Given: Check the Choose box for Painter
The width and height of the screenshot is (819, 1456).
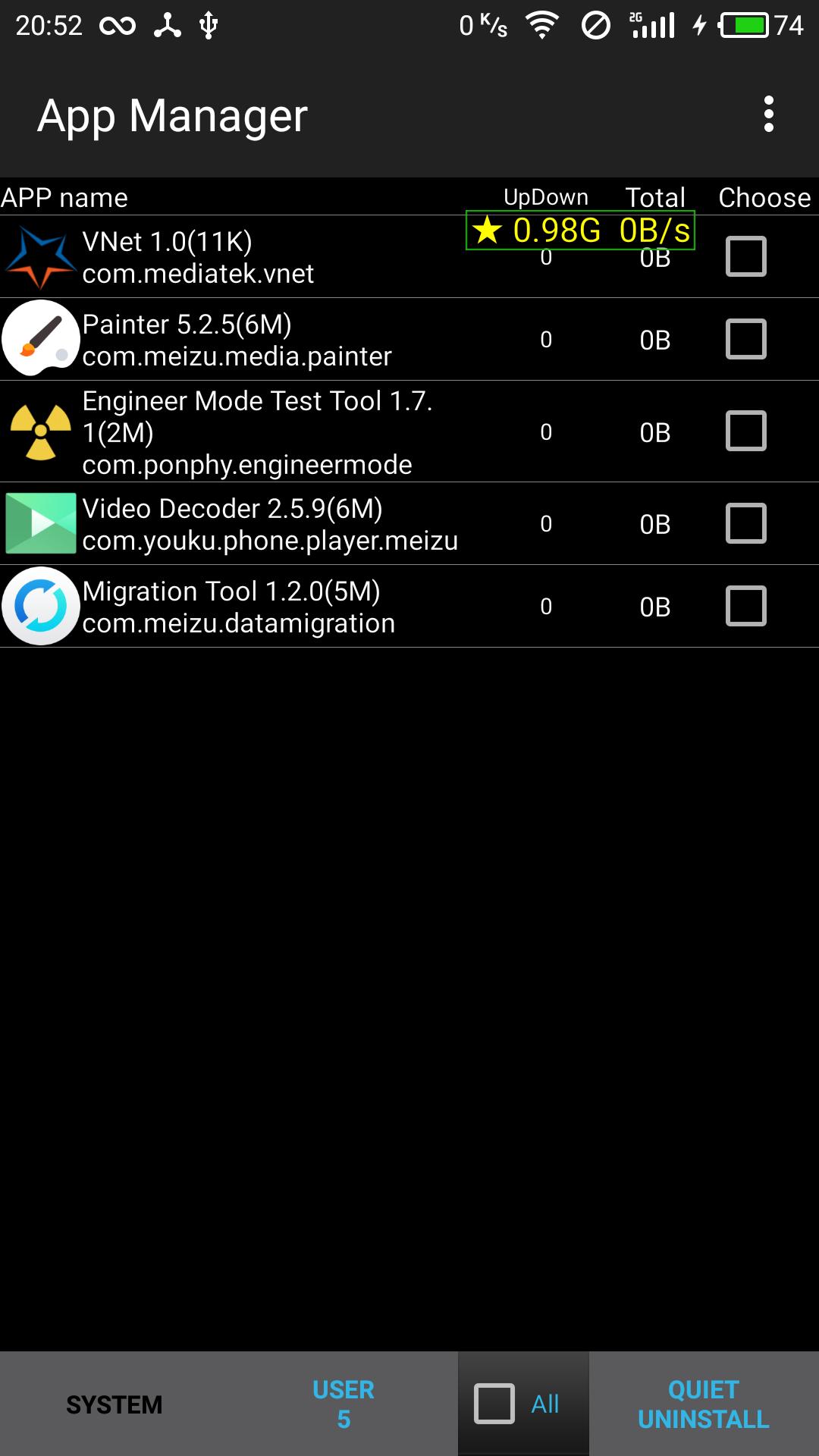Looking at the screenshot, I should coord(745,337).
